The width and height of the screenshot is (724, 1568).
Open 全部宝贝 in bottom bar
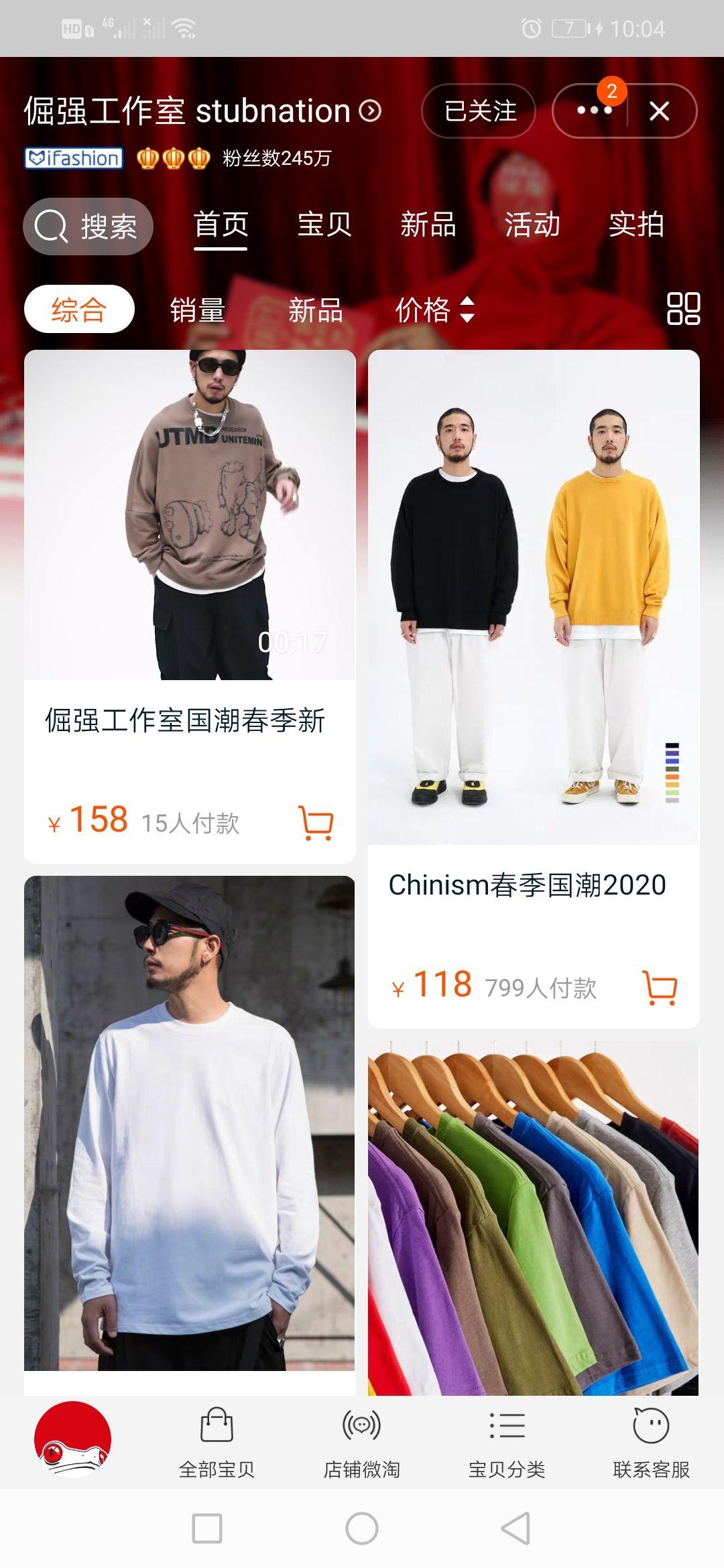(x=217, y=1443)
